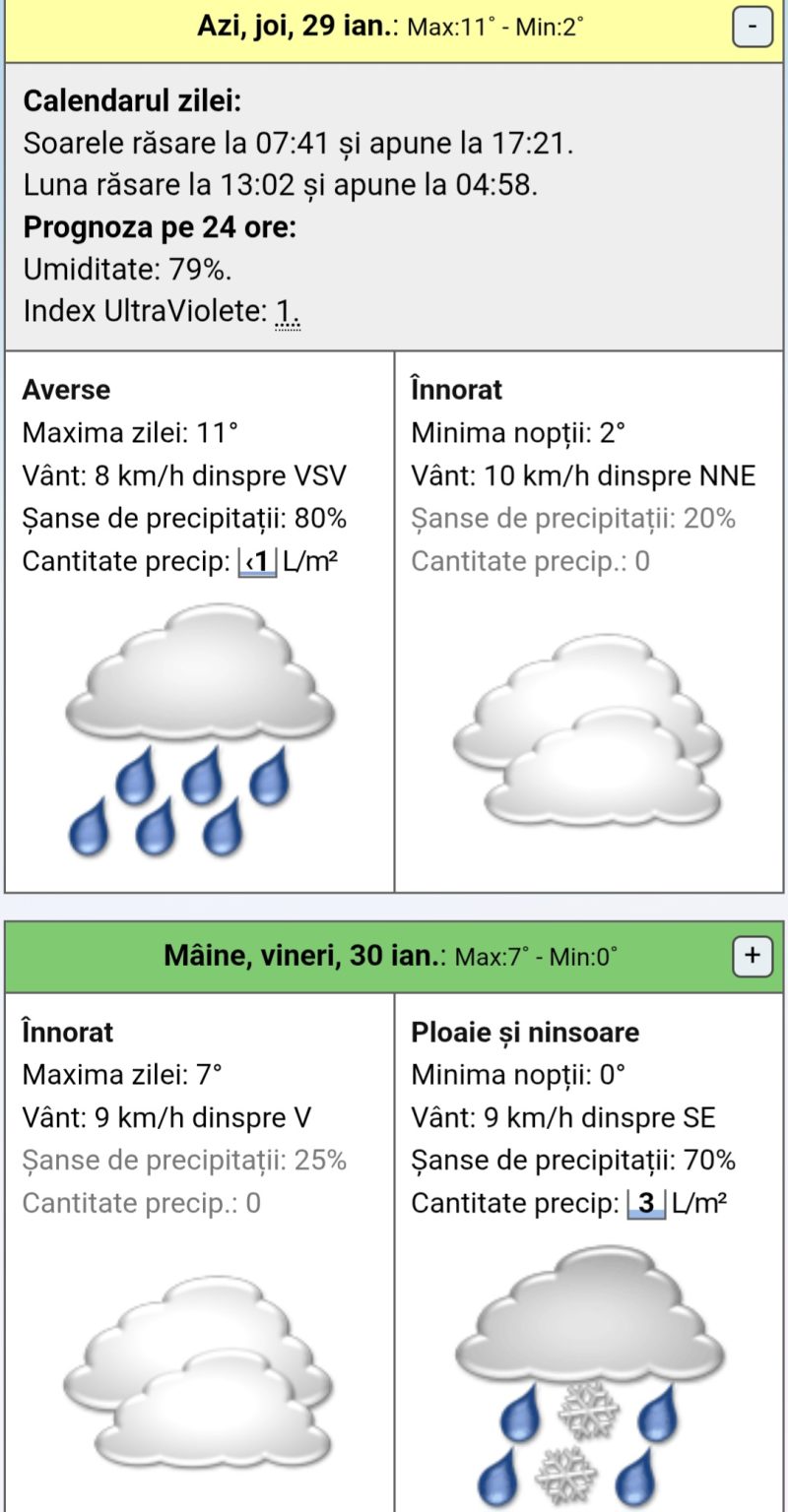This screenshot has width=788, height=1512.
Task: Collapse today's forecast with the minus control
Action: pos(751,29)
